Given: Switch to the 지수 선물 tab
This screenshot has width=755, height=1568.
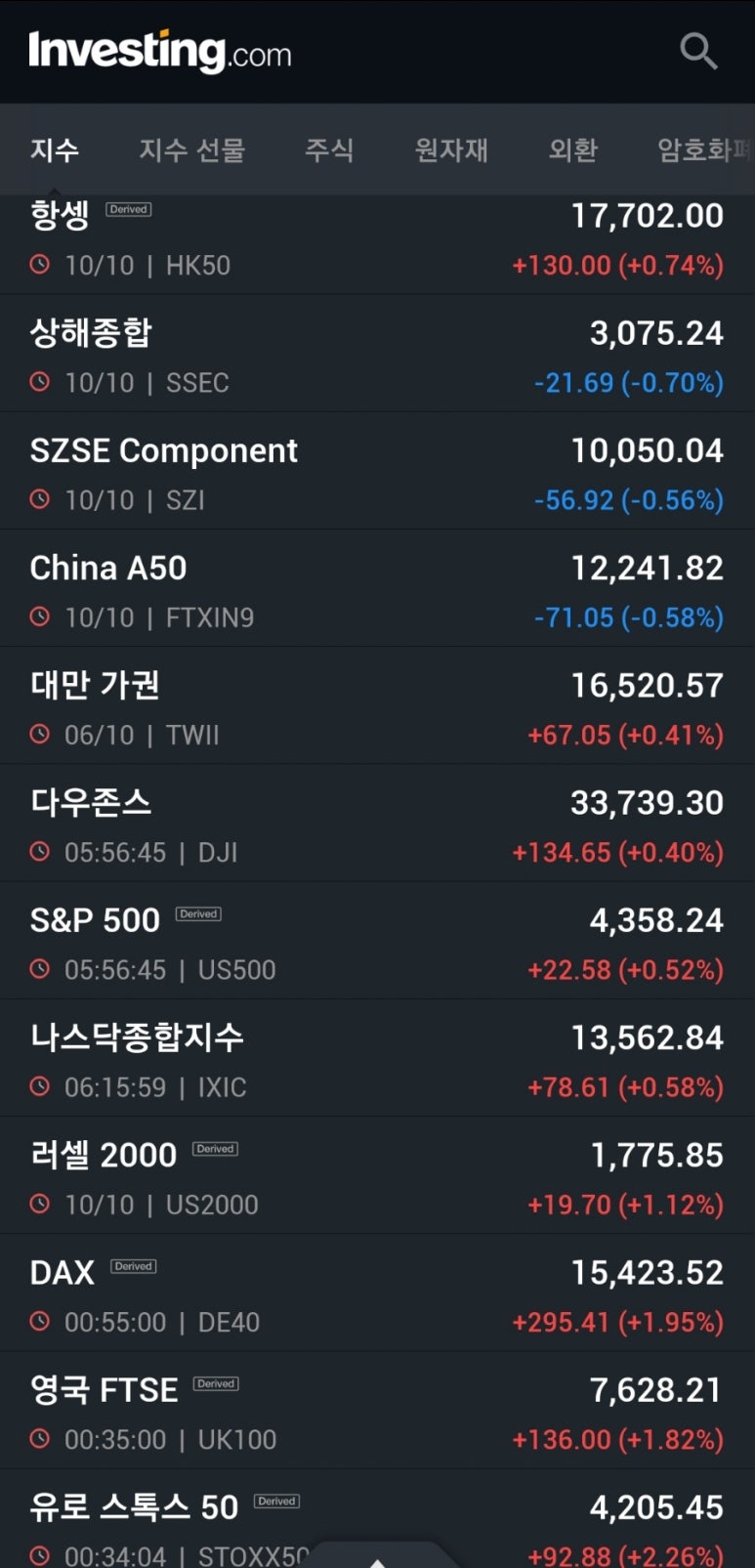Looking at the screenshot, I should click(191, 149).
